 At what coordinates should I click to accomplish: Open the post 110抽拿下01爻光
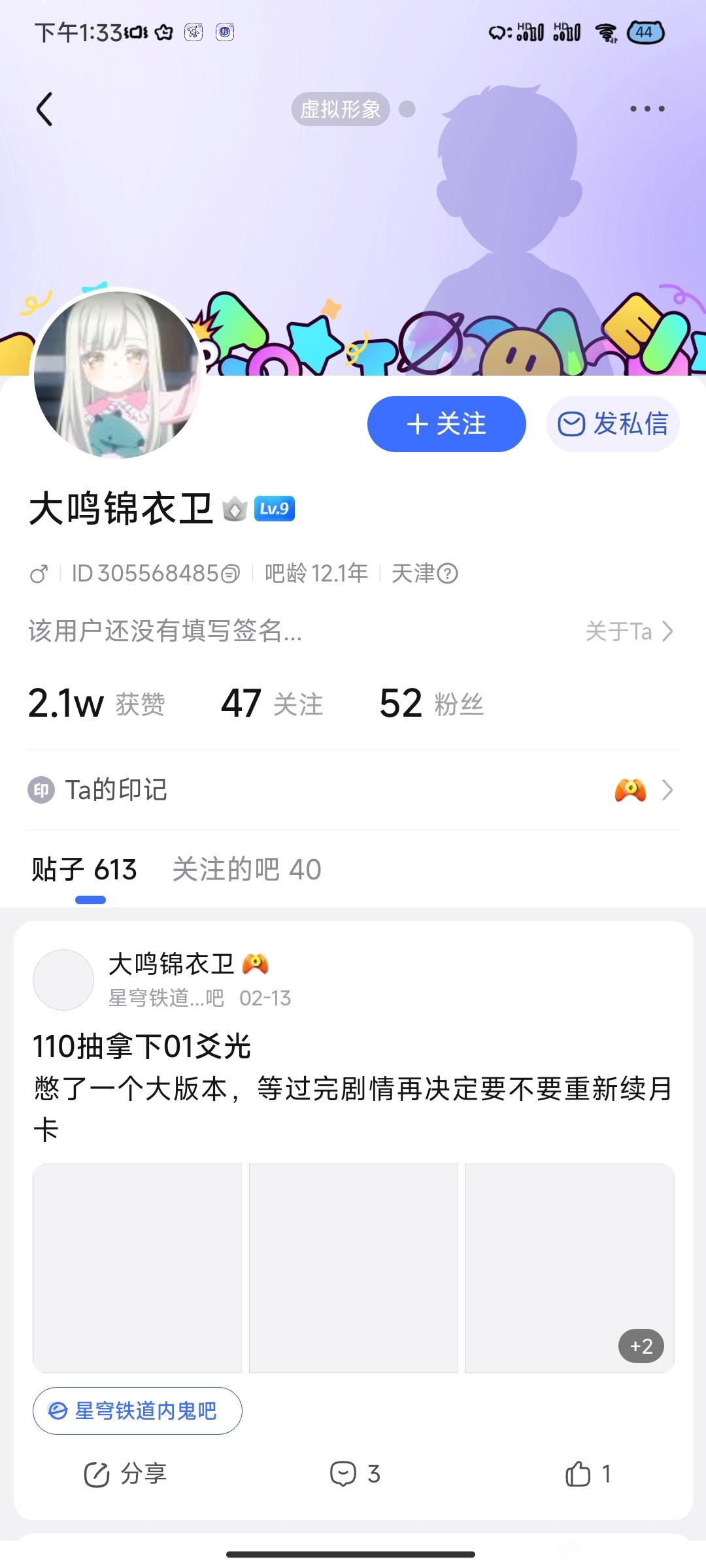click(142, 1047)
